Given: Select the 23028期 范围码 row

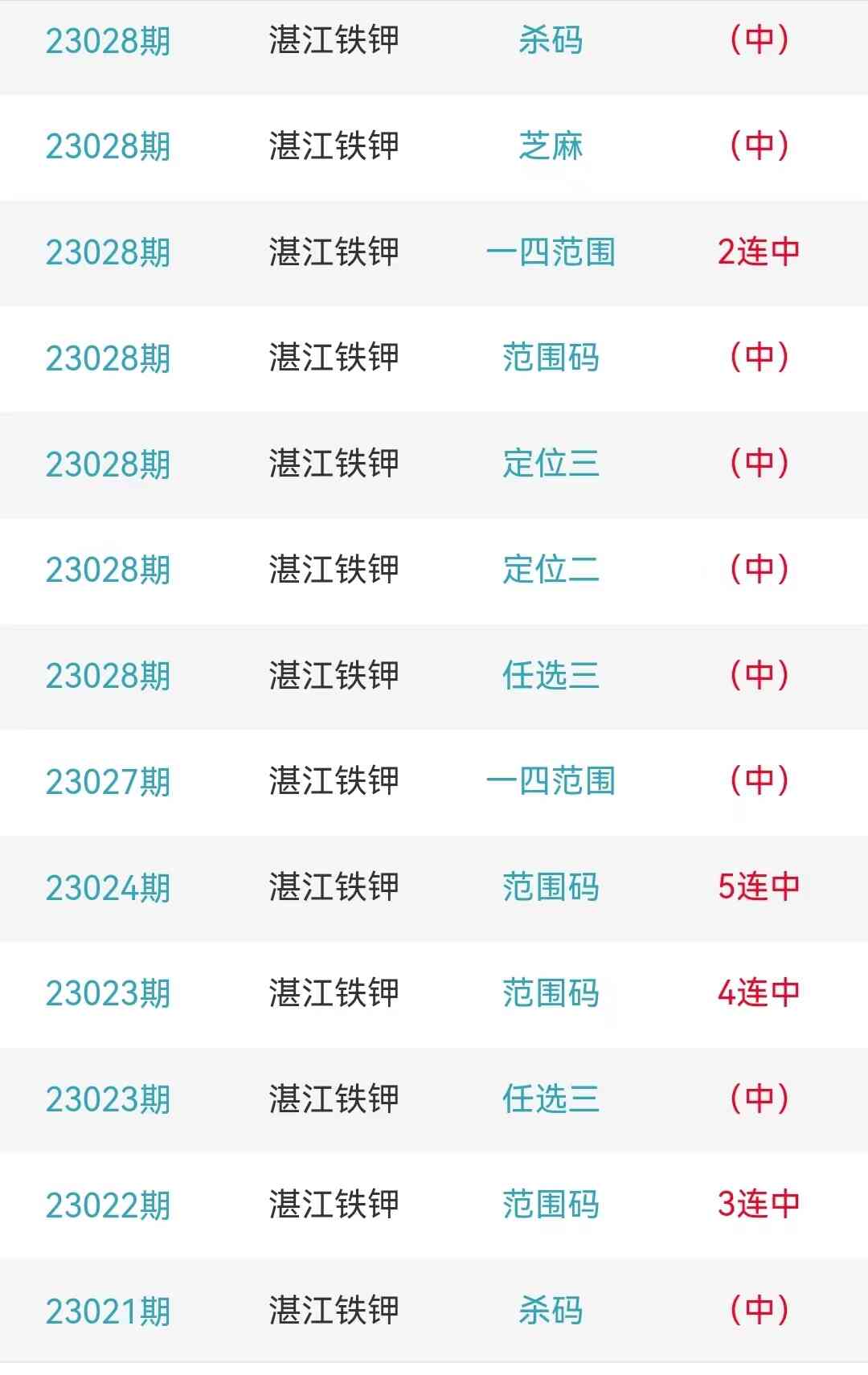Looking at the screenshot, I should click(551, 358).
